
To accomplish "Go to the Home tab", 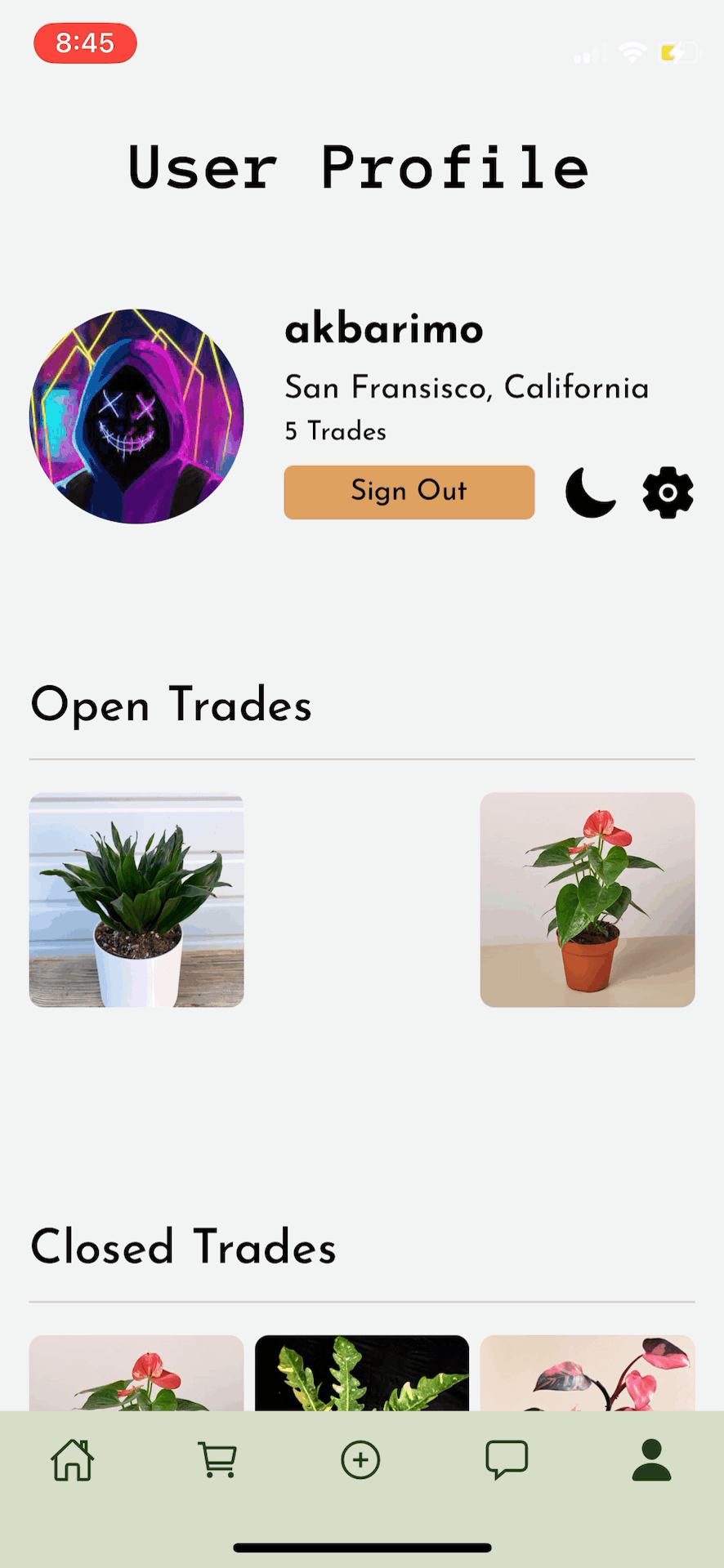I will [x=73, y=1459].
